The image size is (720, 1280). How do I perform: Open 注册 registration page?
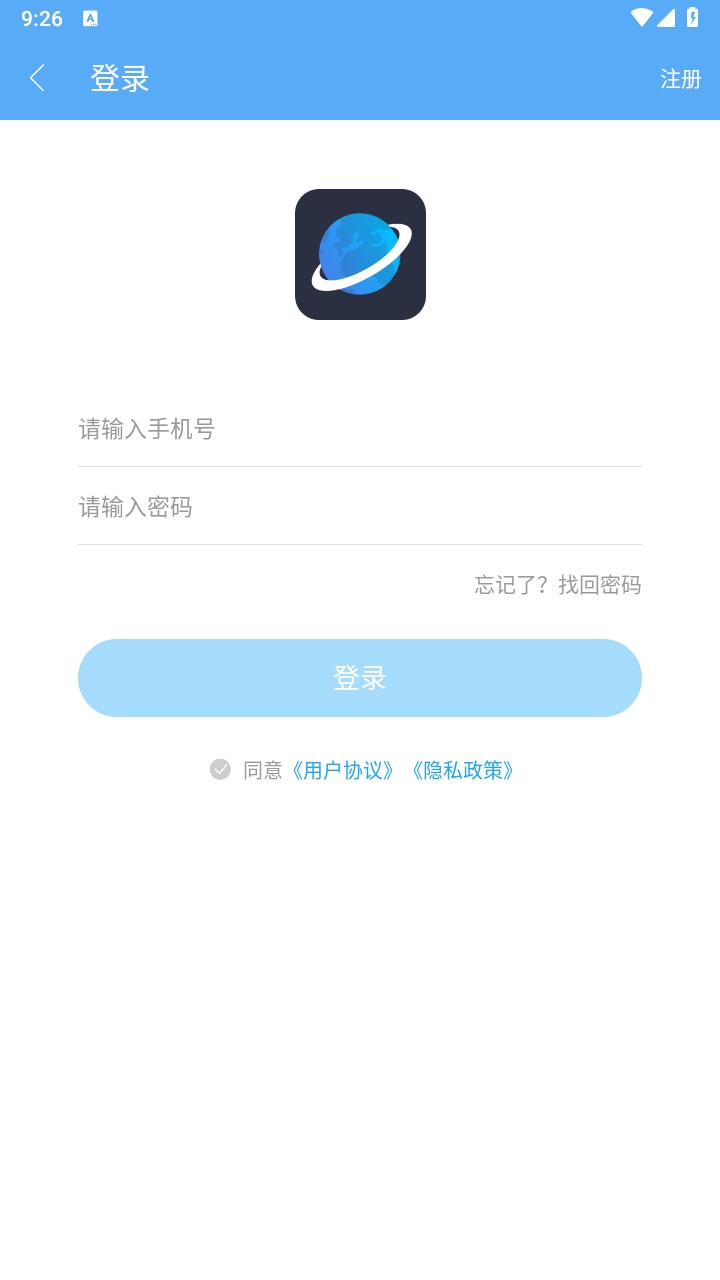[679, 78]
